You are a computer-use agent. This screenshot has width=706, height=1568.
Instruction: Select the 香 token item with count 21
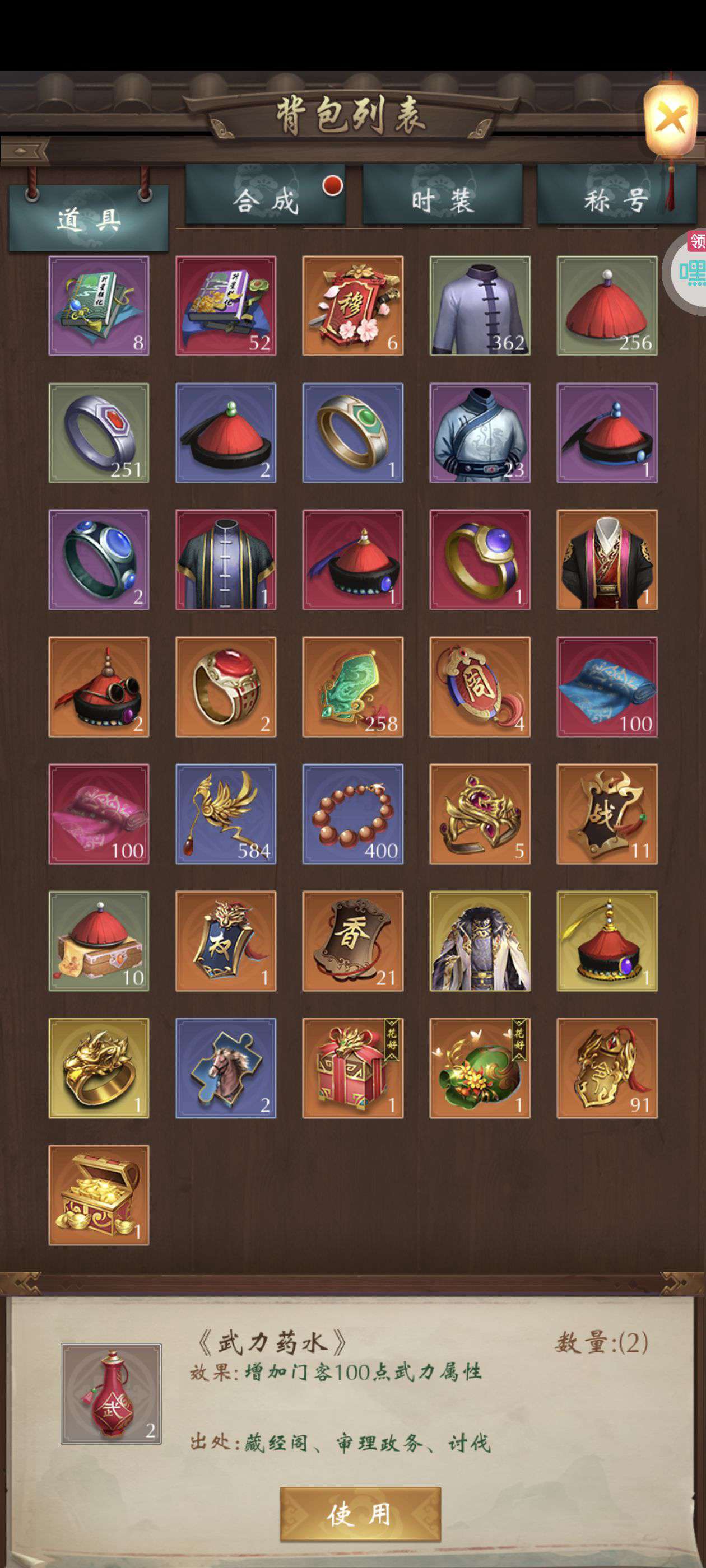tap(352, 941)
